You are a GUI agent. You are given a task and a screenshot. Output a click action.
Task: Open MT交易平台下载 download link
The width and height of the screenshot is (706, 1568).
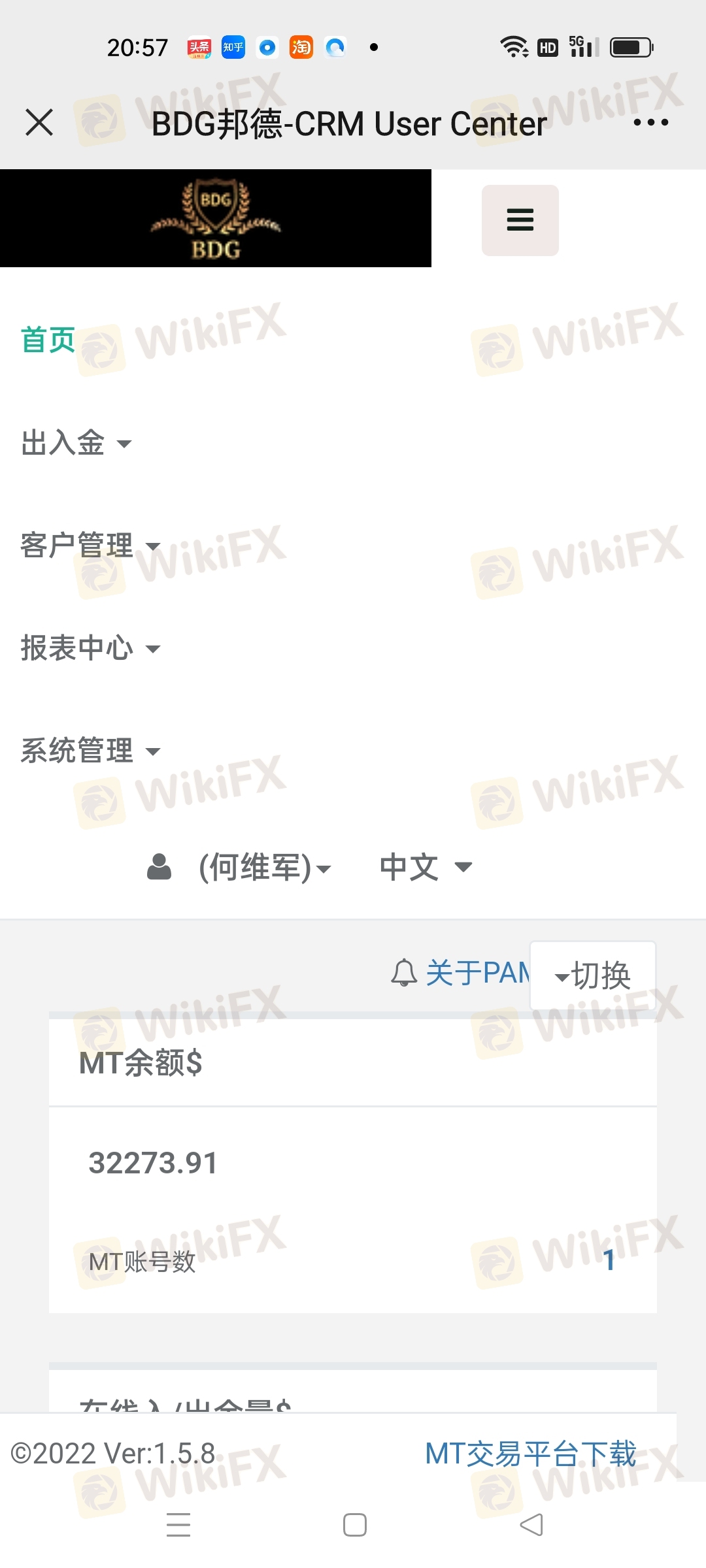(x=530, y=1454)
